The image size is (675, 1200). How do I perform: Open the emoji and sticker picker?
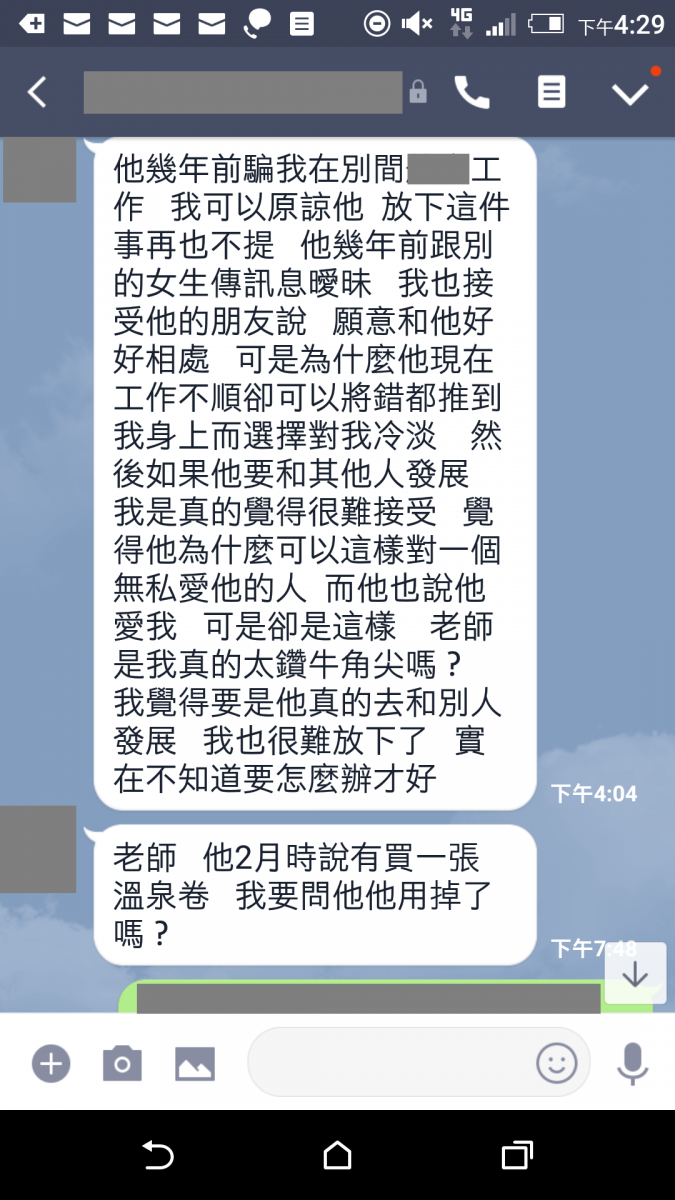[557, 1062]
